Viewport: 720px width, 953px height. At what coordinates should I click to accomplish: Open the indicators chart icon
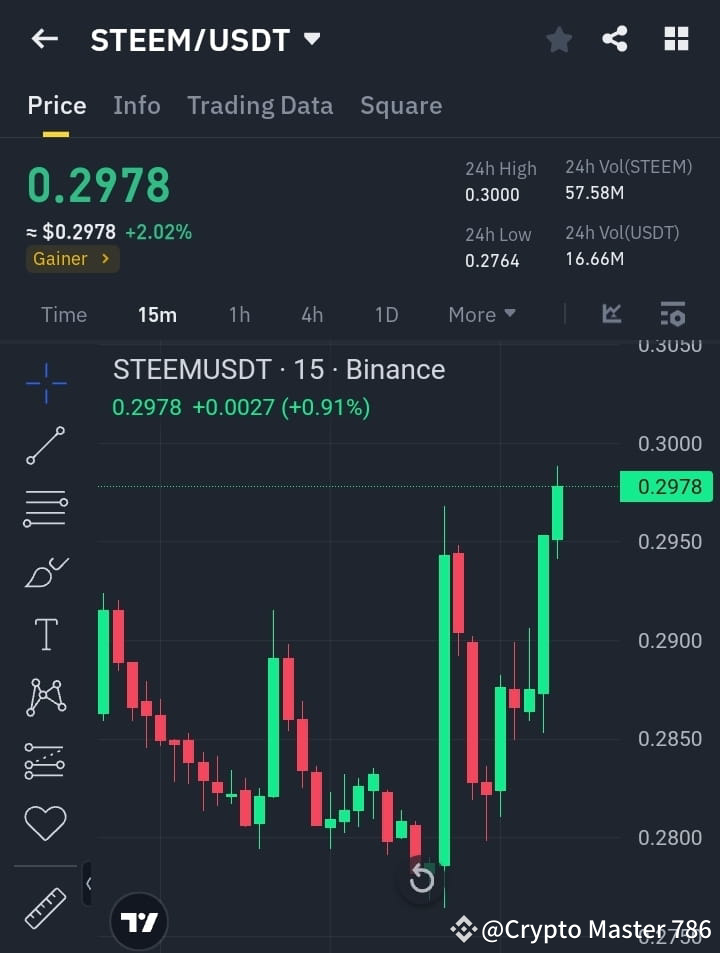[x=611, y=314]
